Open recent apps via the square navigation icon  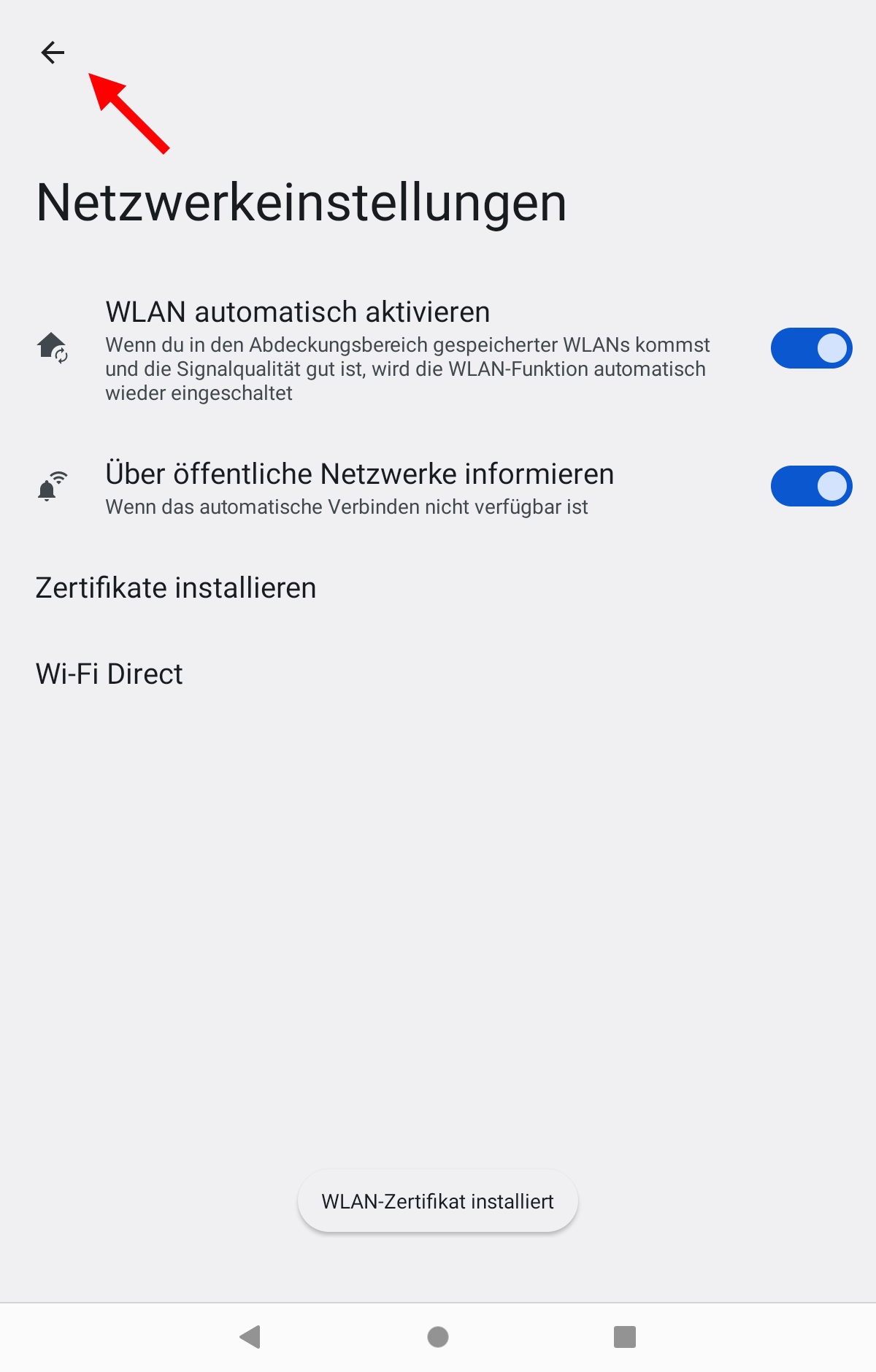[x=626, y=1338]
